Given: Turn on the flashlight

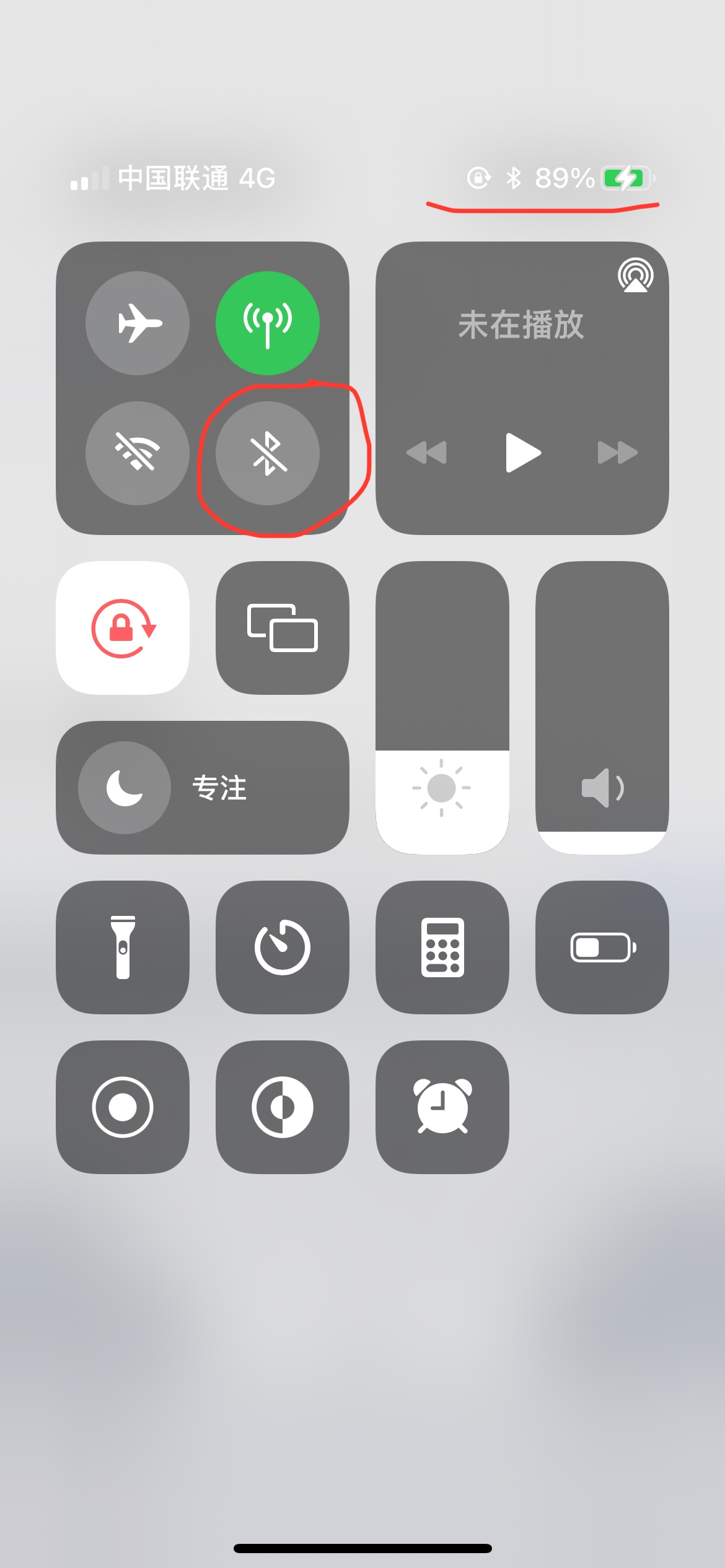Looking at the screenshot, I should click(123, 947).
